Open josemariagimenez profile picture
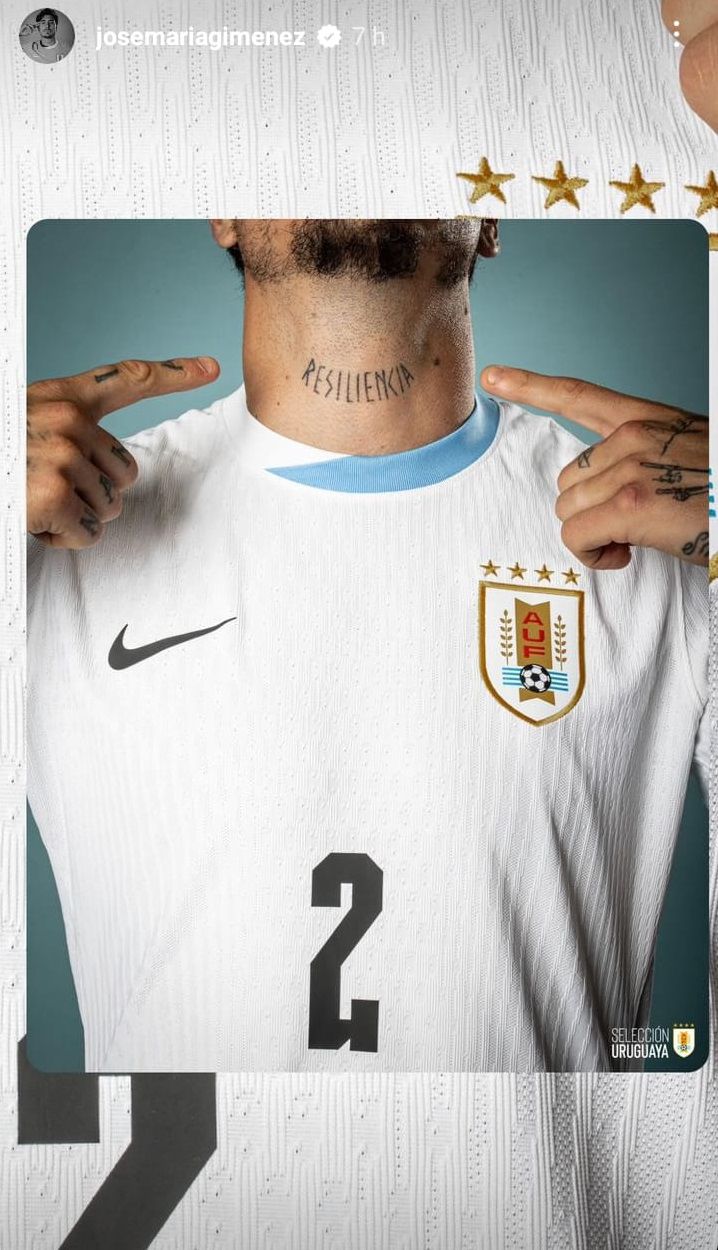Image resolution: width=718 pixels, height=1250 pixels. tap(47, 37)
